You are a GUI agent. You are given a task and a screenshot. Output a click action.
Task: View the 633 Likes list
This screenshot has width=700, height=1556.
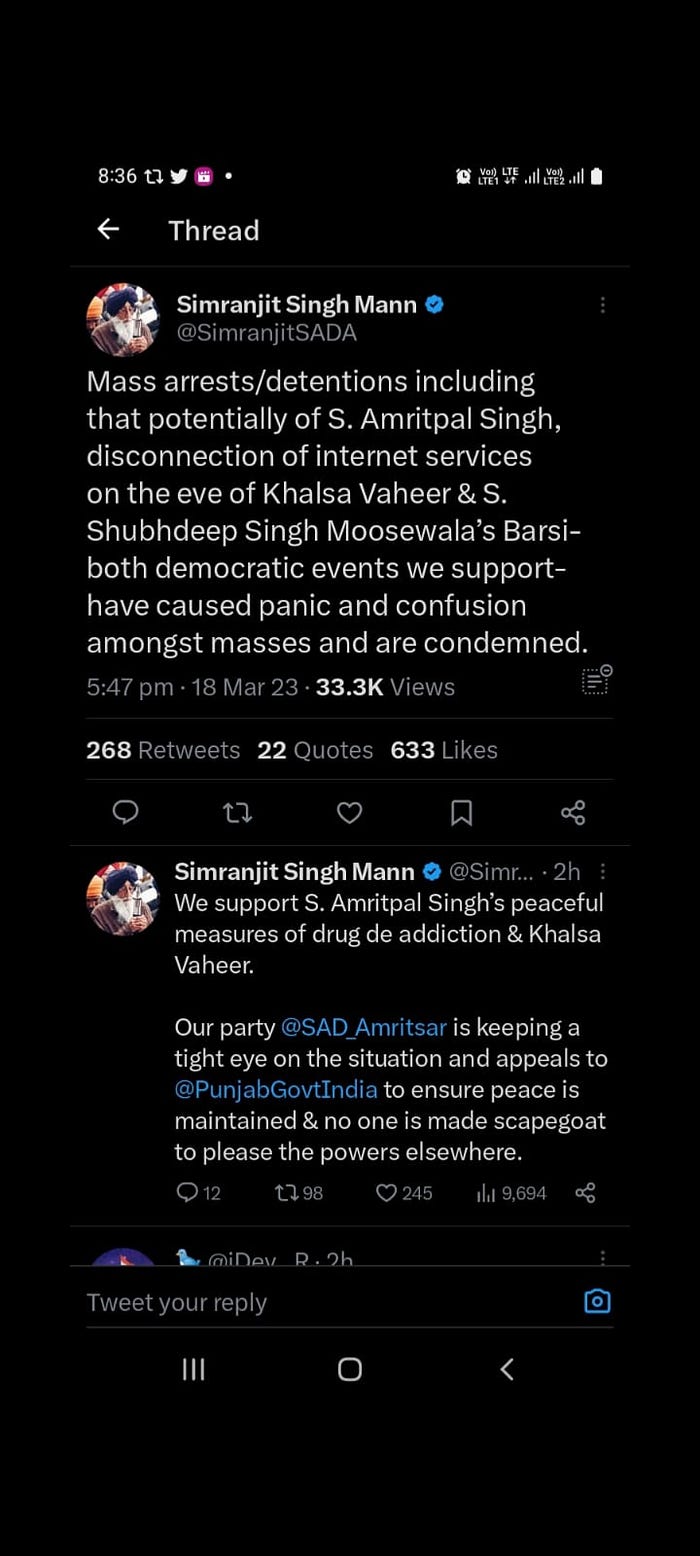444,750
